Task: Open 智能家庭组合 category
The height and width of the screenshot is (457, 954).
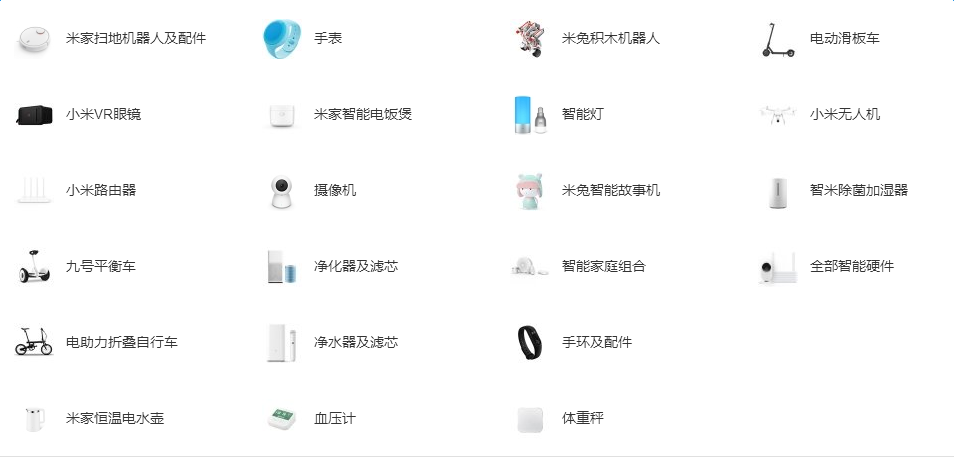Action: pos(603,267)
